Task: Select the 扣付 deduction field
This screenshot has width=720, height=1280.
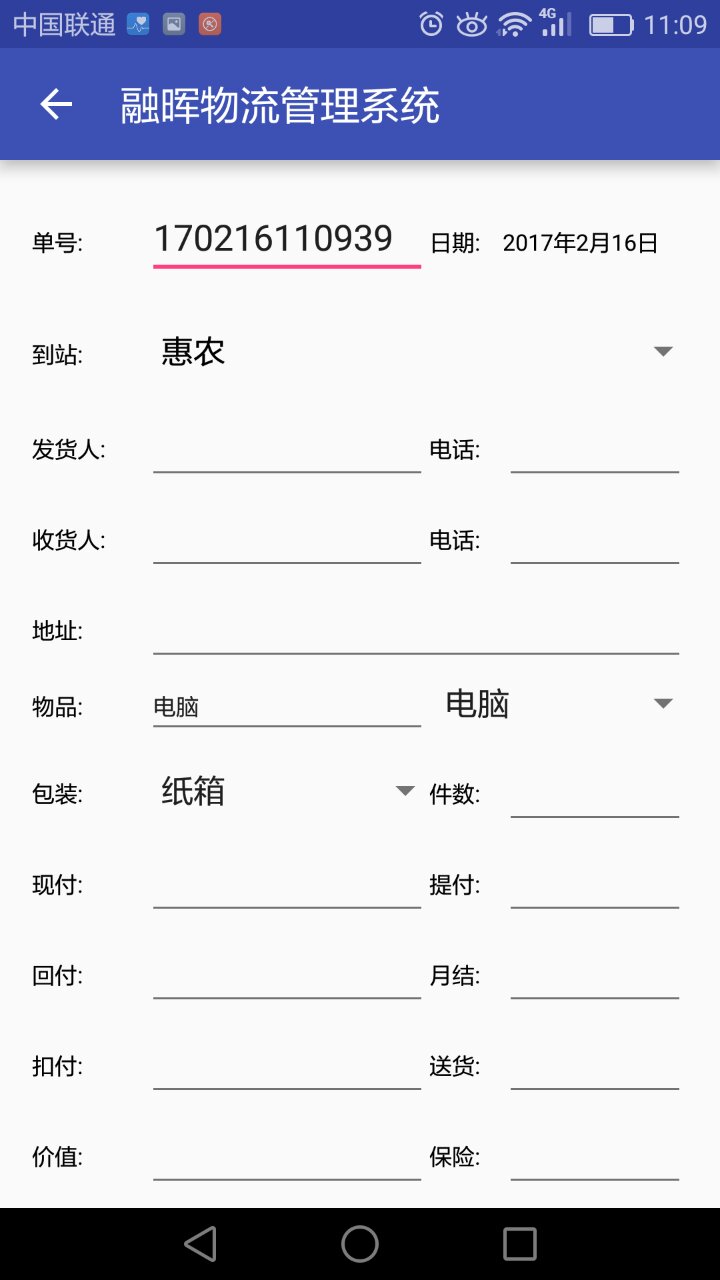Action: [x=286, y=1067]
